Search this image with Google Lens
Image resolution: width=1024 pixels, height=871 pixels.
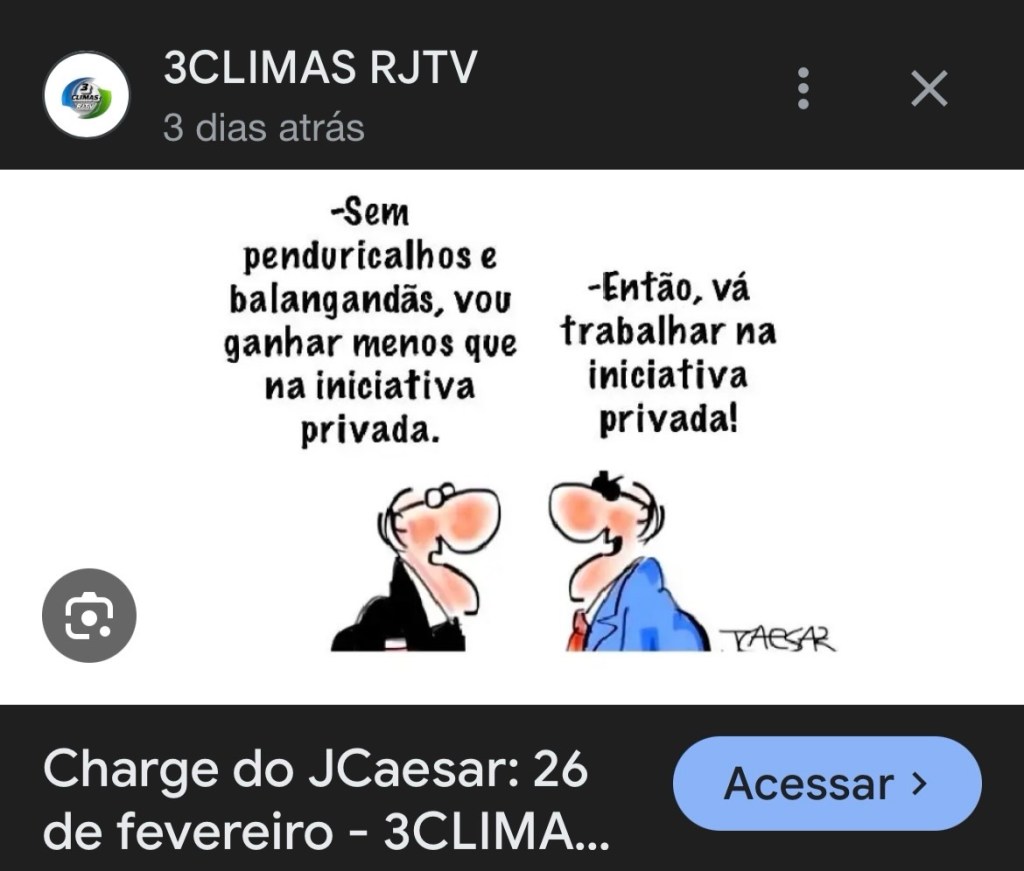tap(89, 615)
